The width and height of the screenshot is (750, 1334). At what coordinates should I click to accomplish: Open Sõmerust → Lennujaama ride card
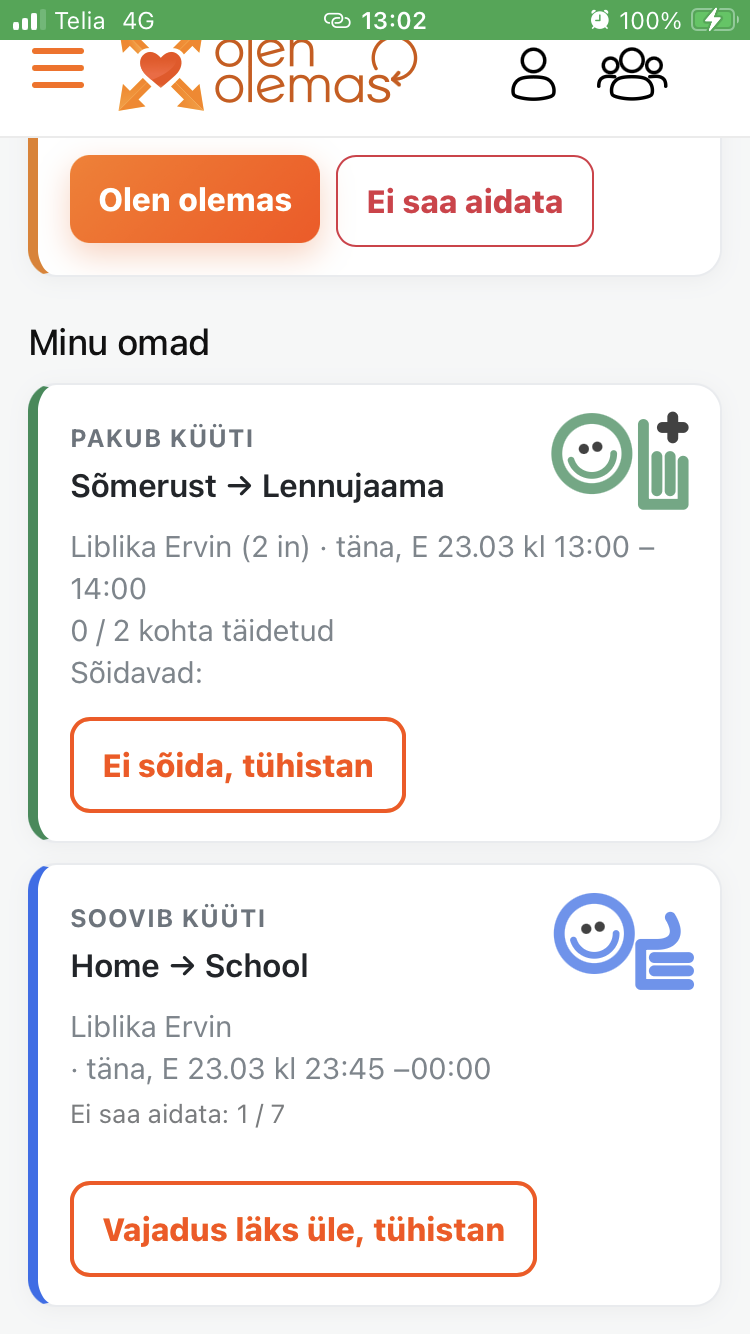click(x=257, y=487)
